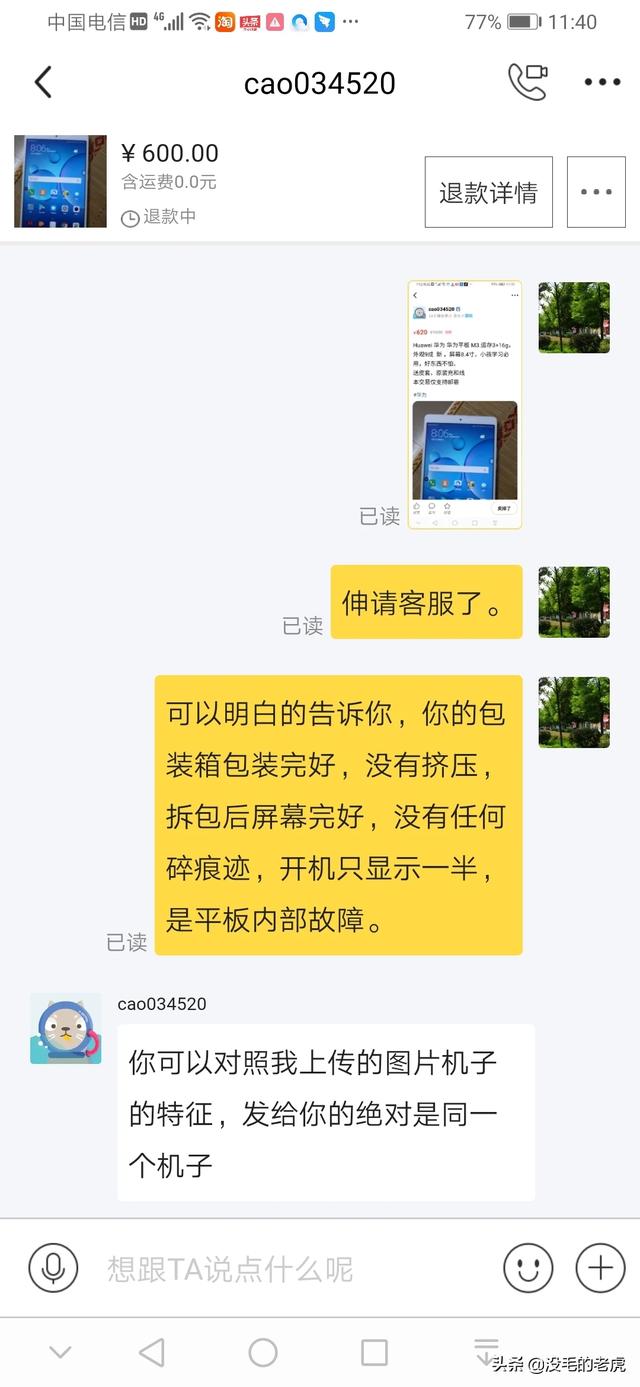Open system recent apps
Screen dimensions: 640x1387
tap(374, 1353)
